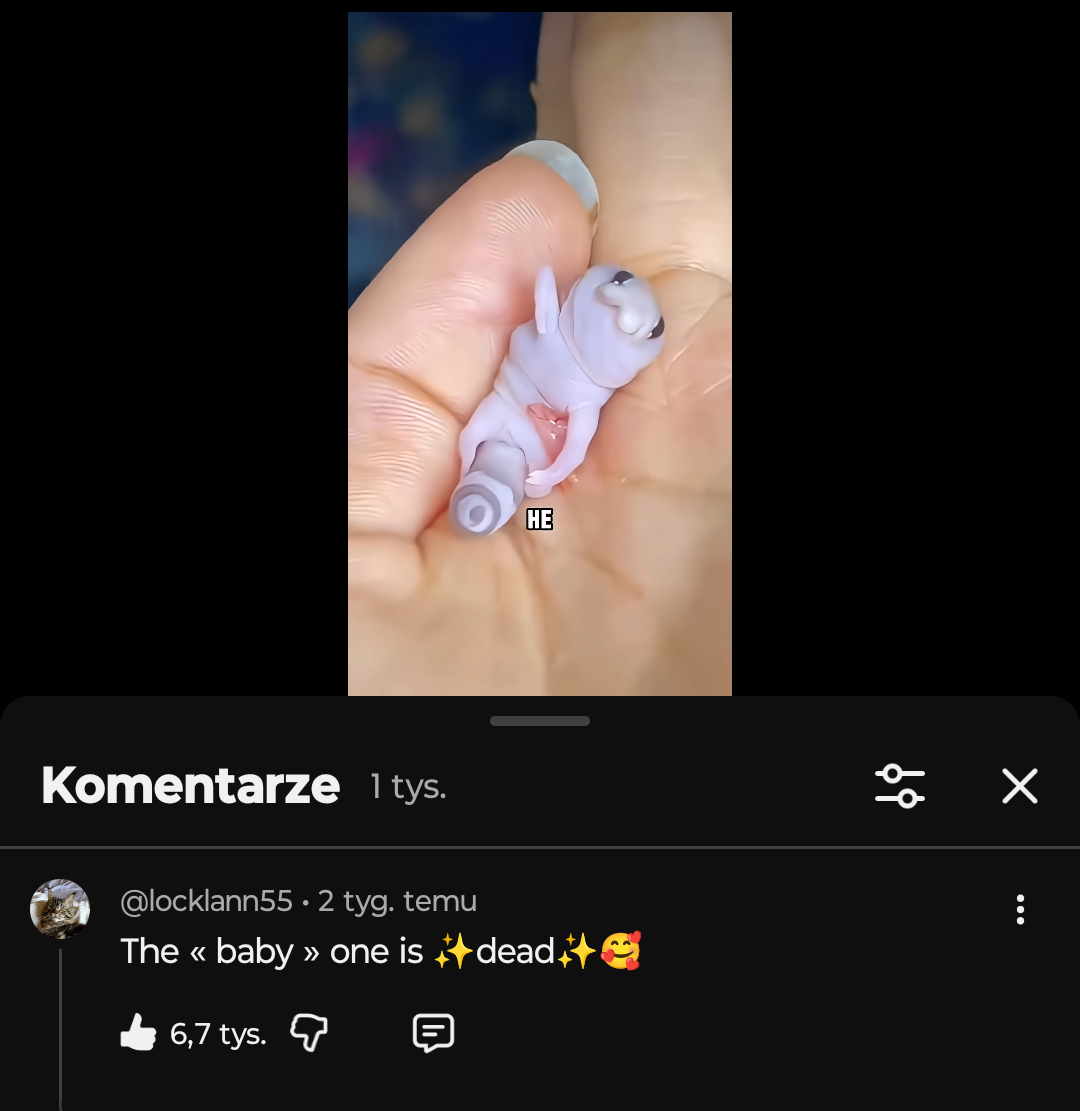This screenshot has width=1080, height=1111.
Task: Open the locklann55 profile avatar
Action: (60, 909)
